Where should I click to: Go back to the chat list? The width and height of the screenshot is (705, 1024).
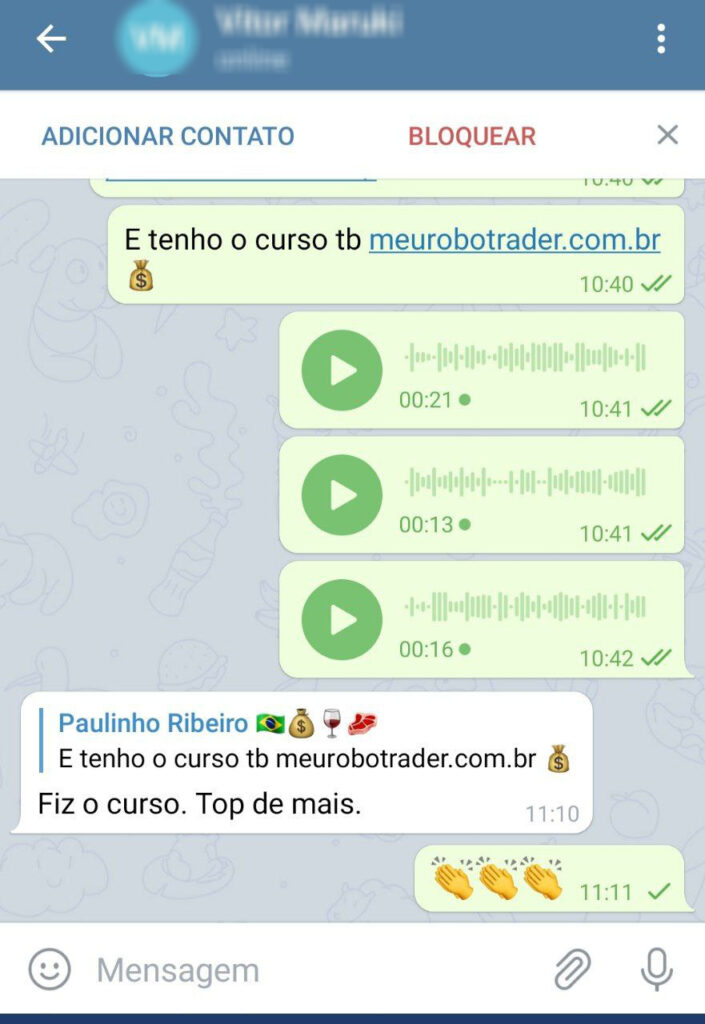click(50, 39)
